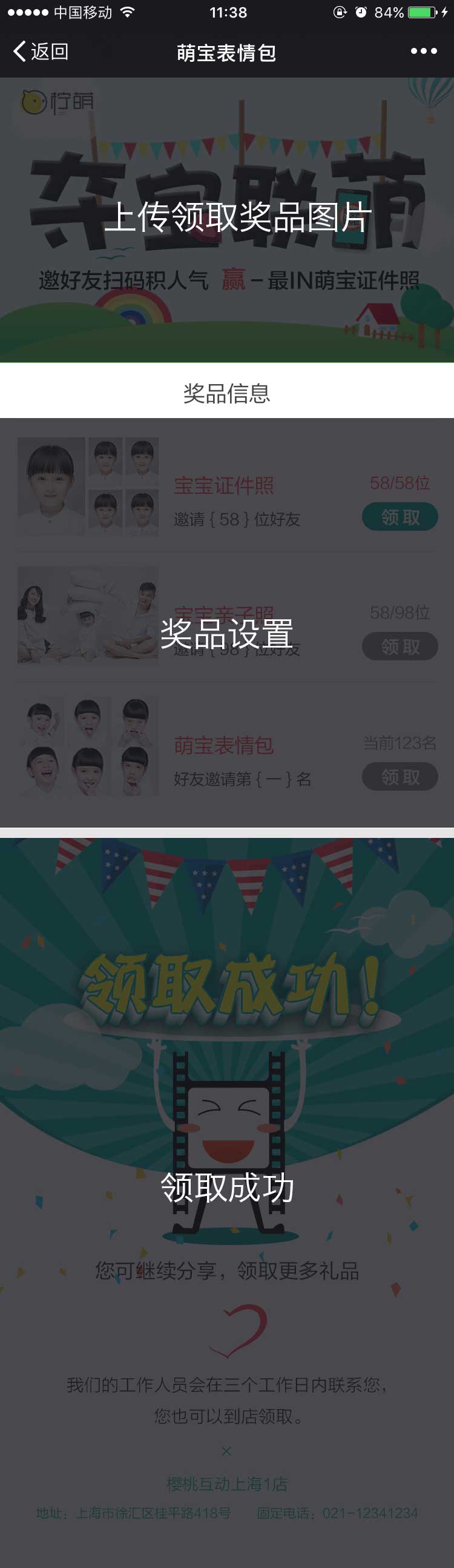Go back with the 返回 button
This screenshot has width=454, height=1568.
click(40, 51)
